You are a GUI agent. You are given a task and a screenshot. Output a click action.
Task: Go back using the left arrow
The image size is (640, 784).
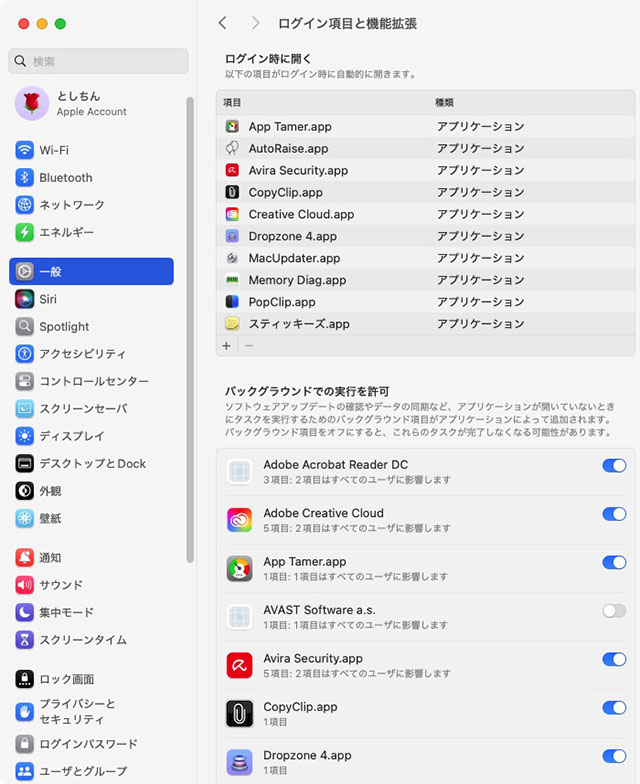tap(222, 23)
